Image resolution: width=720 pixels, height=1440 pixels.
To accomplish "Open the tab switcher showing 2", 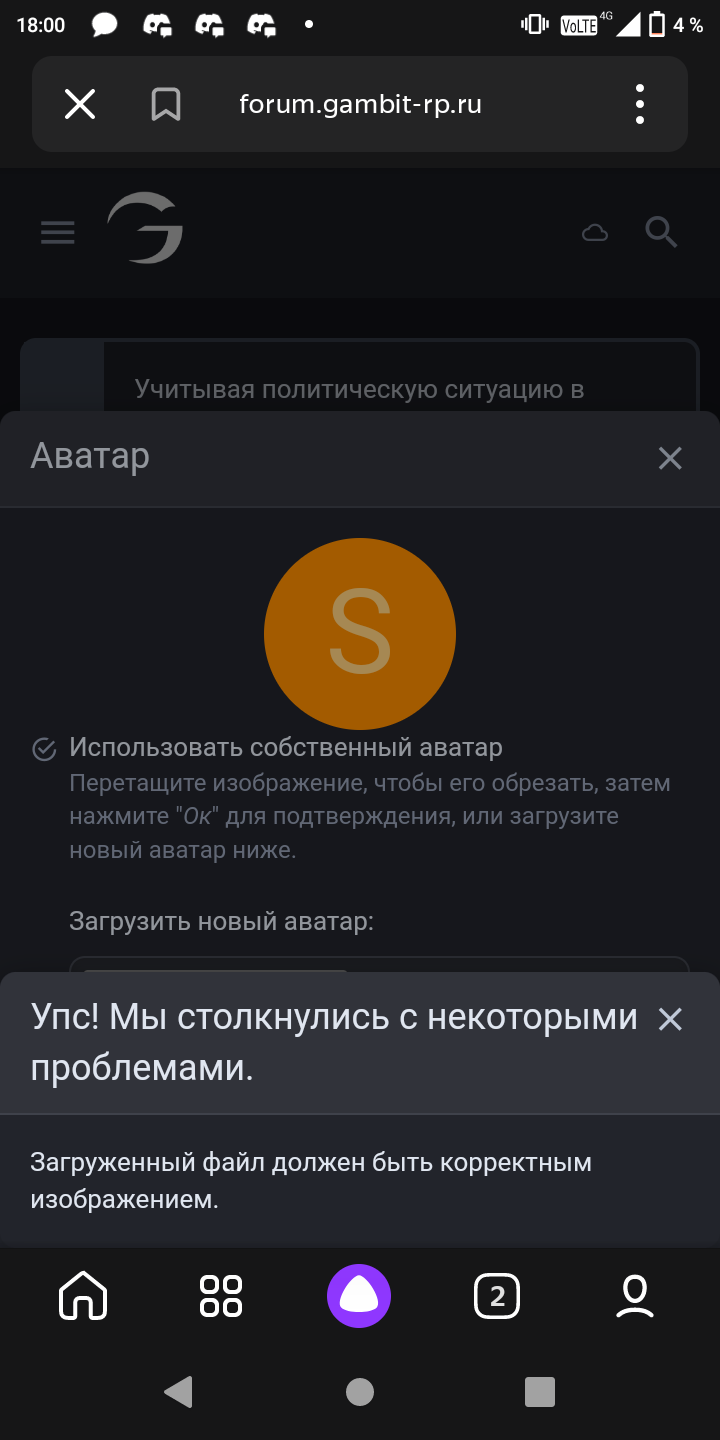I will [497, 1296].
